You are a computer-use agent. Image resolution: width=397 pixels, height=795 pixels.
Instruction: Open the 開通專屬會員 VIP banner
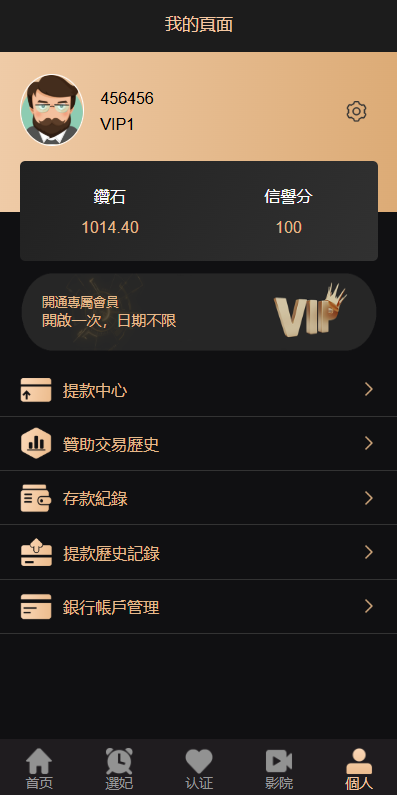pyautogui.click(x=199, y=312)
